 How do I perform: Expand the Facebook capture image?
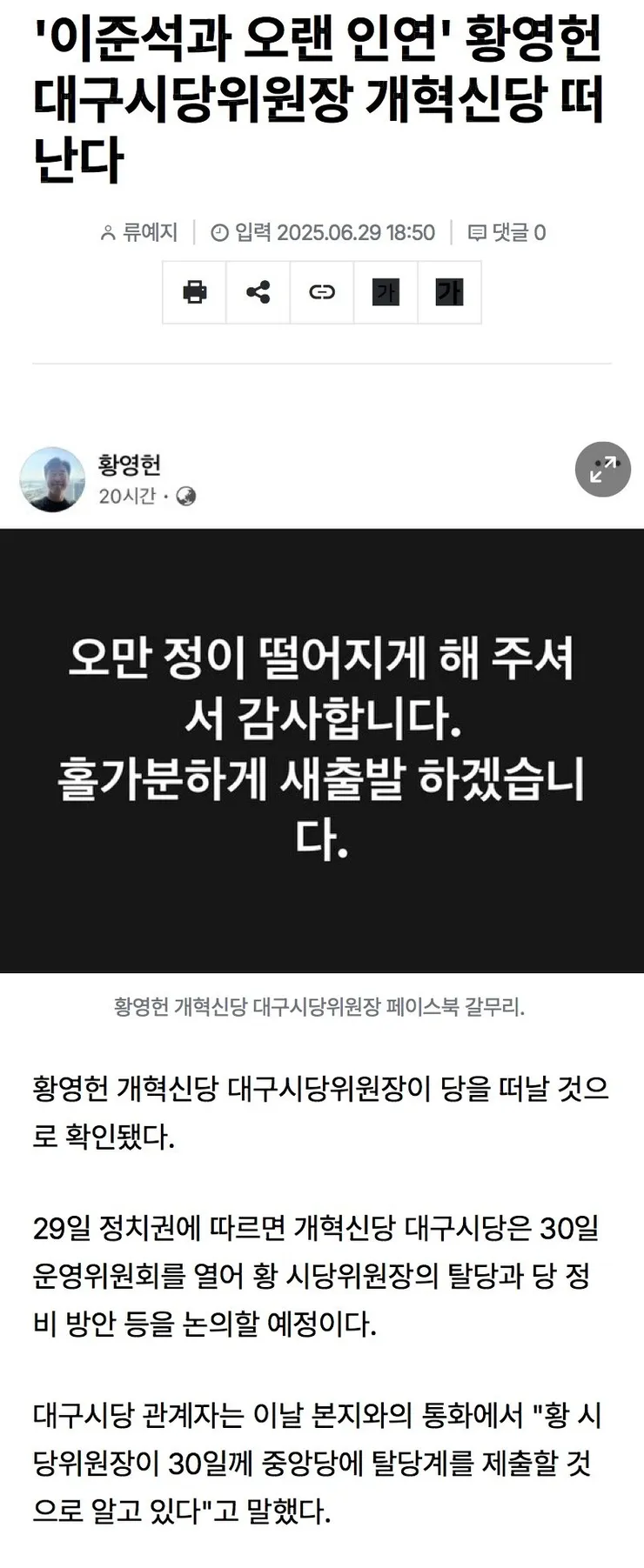602,470
